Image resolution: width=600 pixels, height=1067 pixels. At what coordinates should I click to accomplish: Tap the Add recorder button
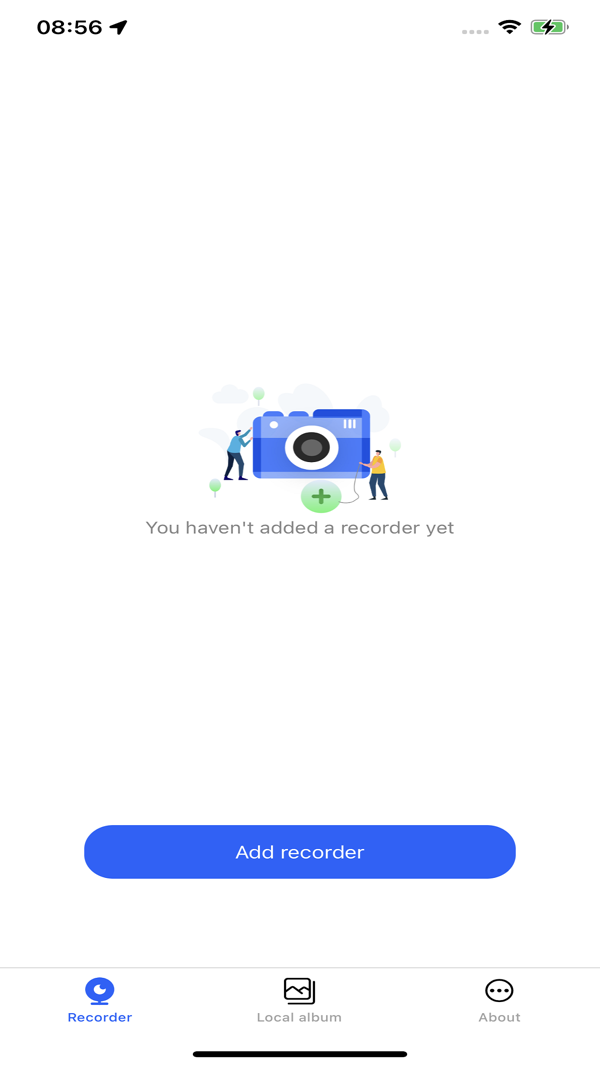tap(300, 852)
